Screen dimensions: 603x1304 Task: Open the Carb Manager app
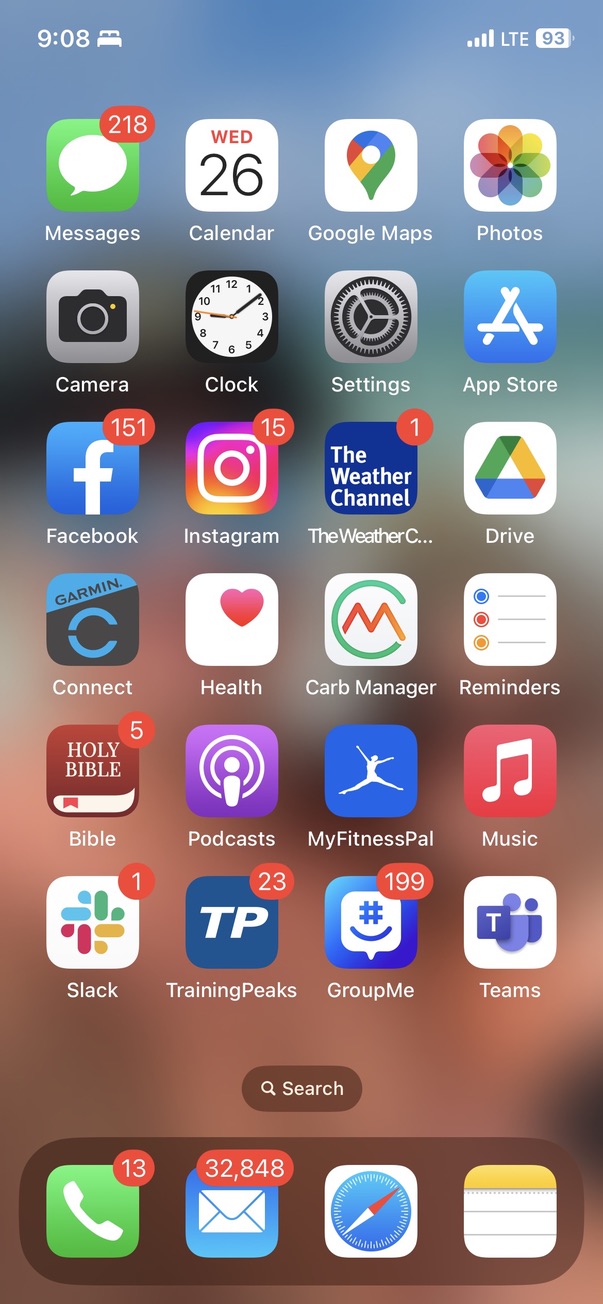tap(370, 620)
